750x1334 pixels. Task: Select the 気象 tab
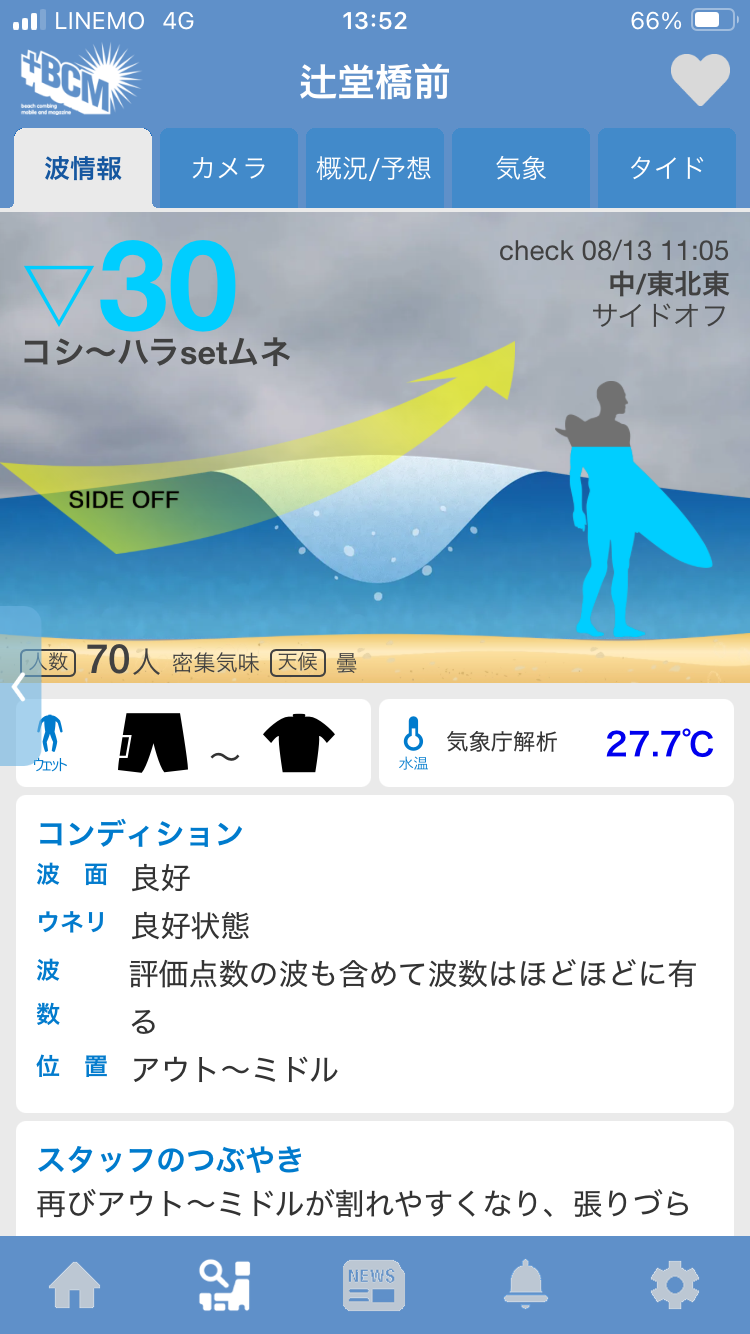point(521,168)
